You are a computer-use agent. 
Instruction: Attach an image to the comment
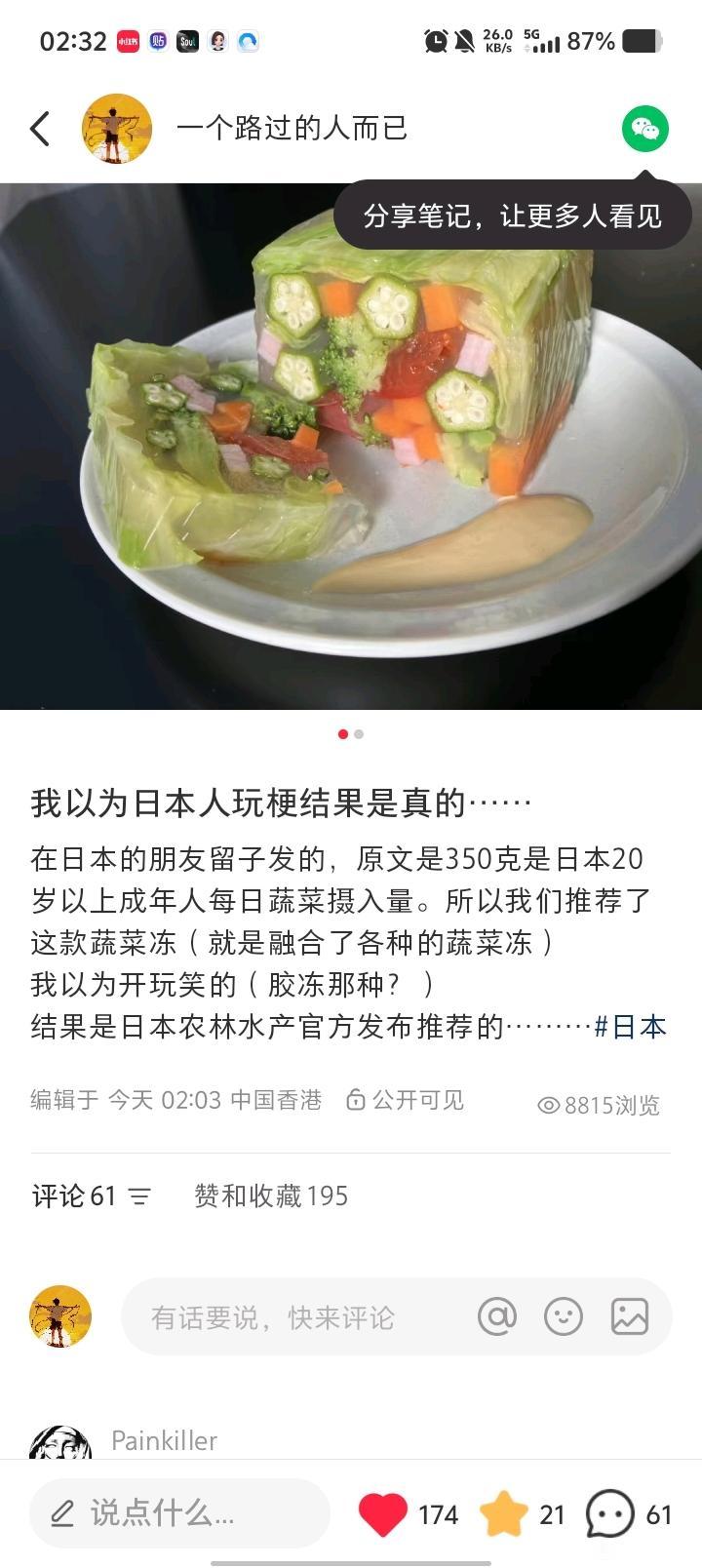[630, 1317]
